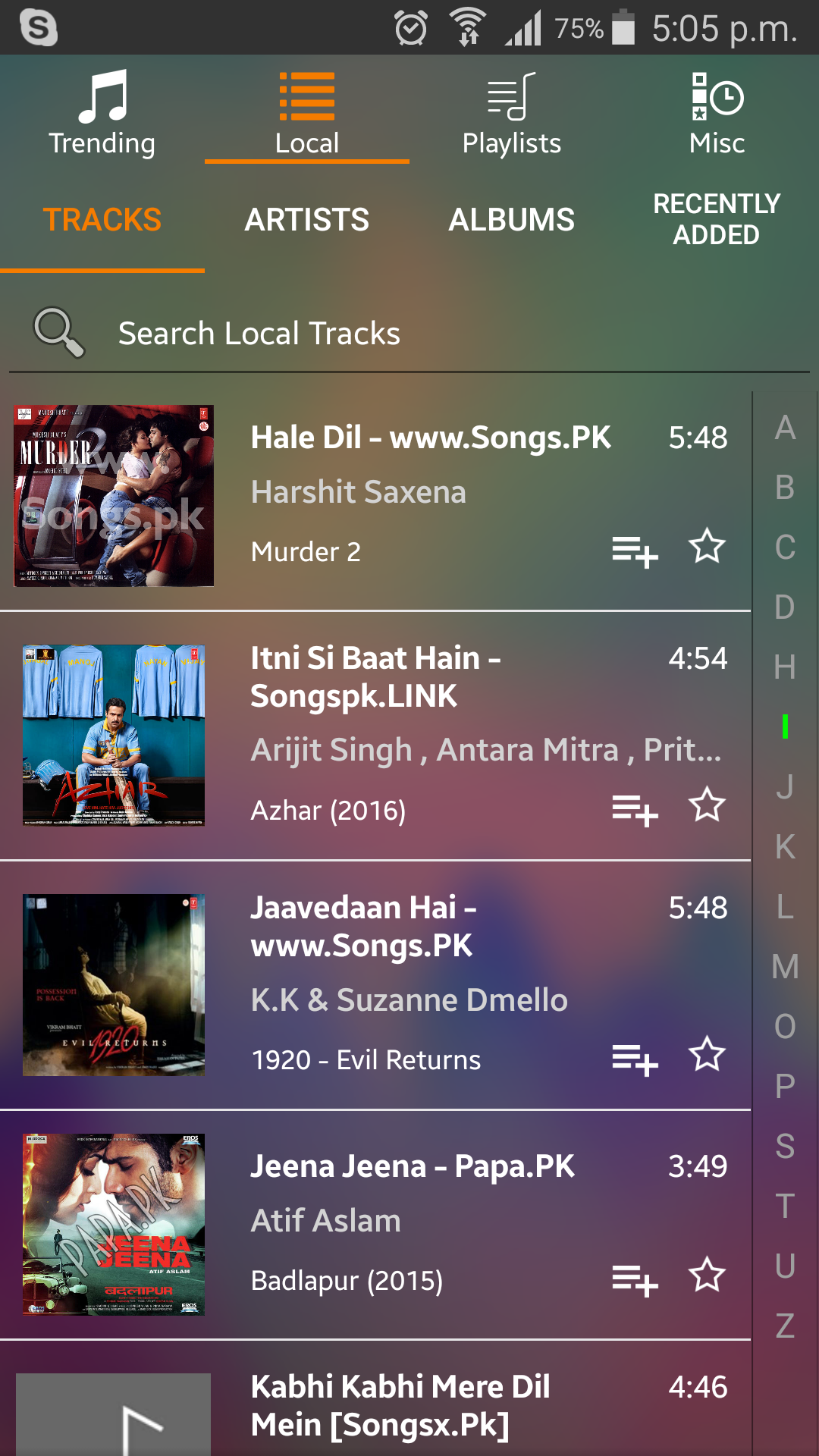
Task: View the RECENTLY ADDED sub-tab
Action: click(x=716, y=219)
